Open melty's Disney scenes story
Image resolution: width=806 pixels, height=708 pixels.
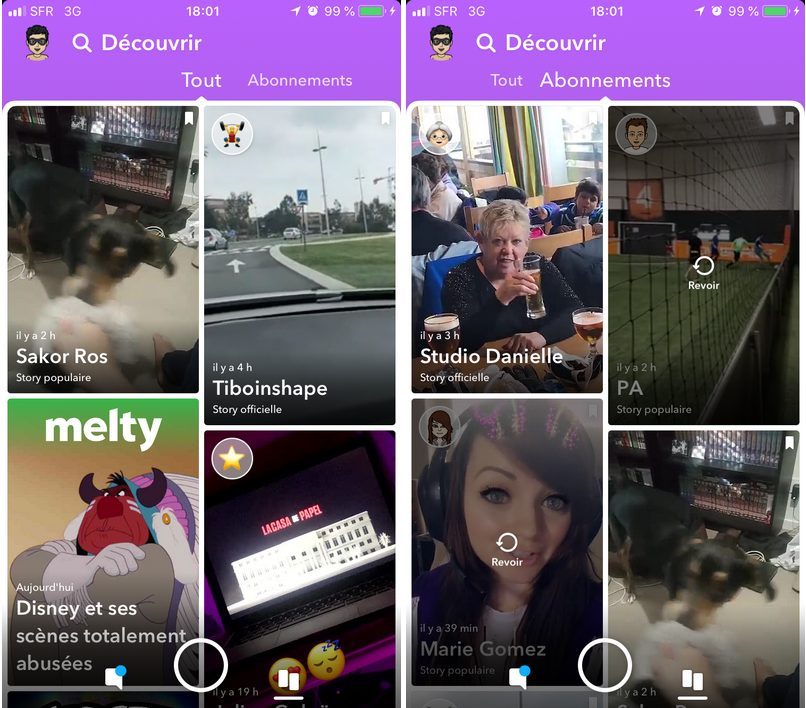[104, 540]
